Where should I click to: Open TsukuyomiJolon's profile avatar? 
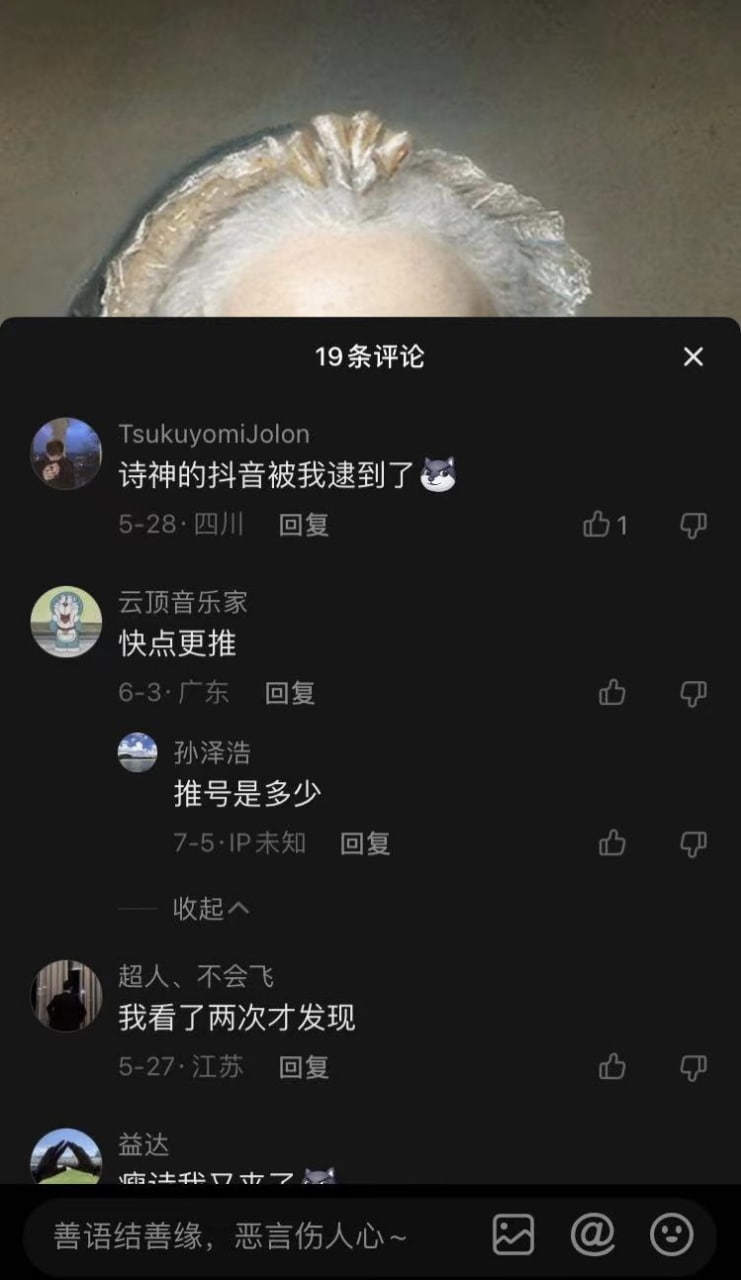66,453
